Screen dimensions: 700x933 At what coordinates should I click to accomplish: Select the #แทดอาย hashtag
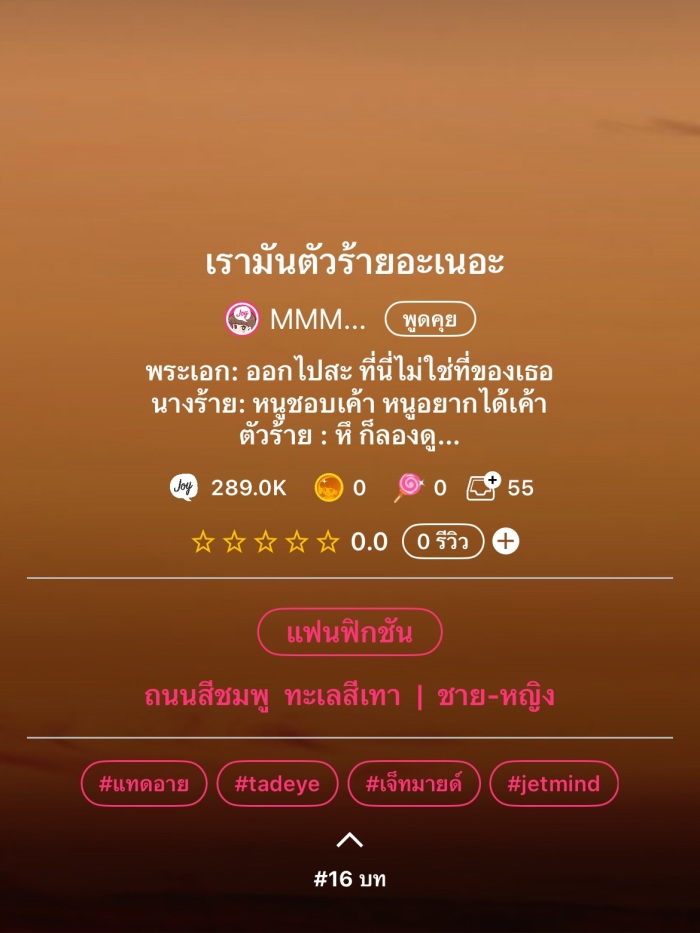pos(144,784)
